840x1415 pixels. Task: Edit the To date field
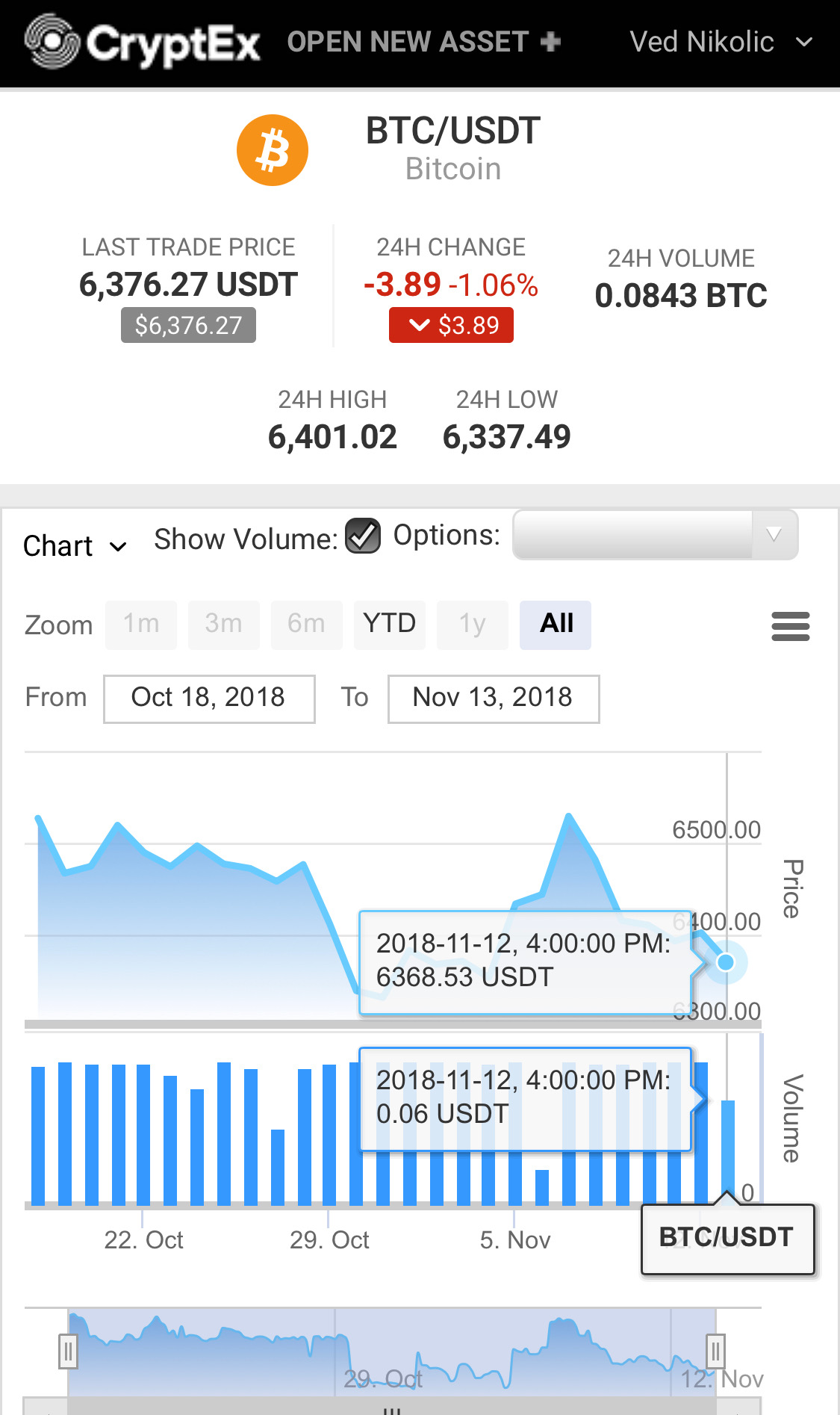494,699
